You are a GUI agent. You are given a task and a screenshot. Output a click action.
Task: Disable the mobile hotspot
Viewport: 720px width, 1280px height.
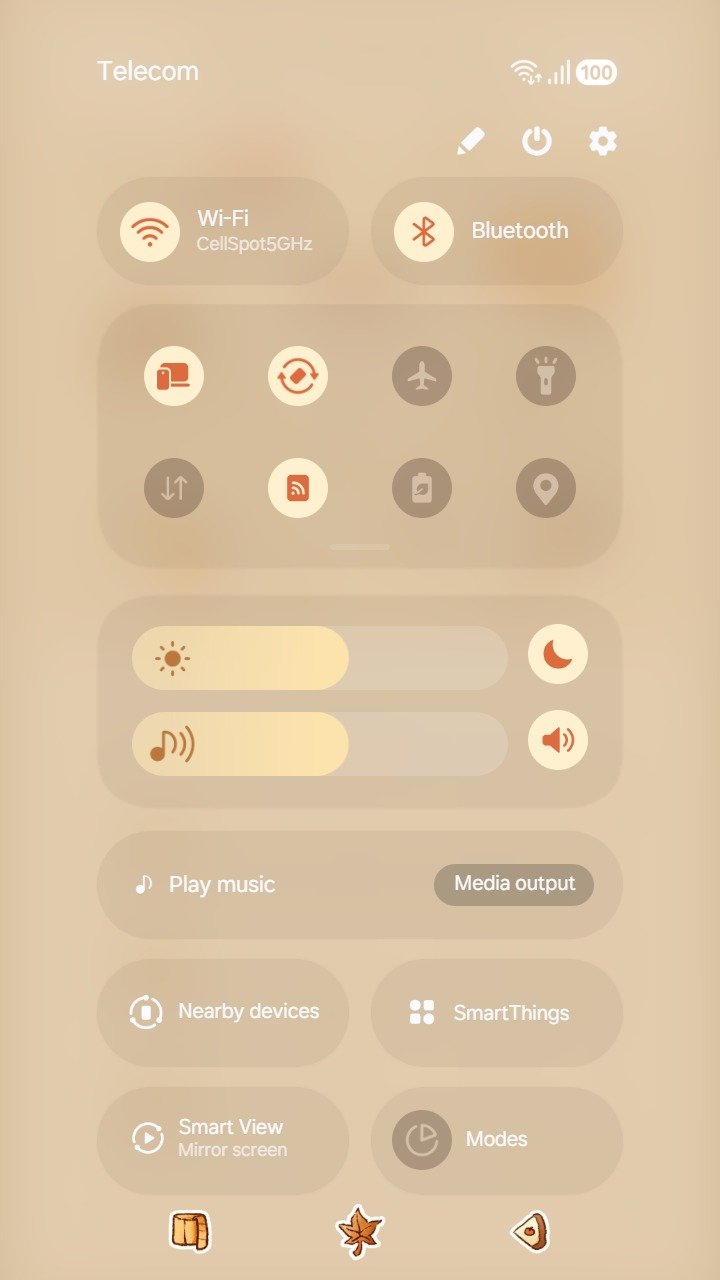pos(298,488)
